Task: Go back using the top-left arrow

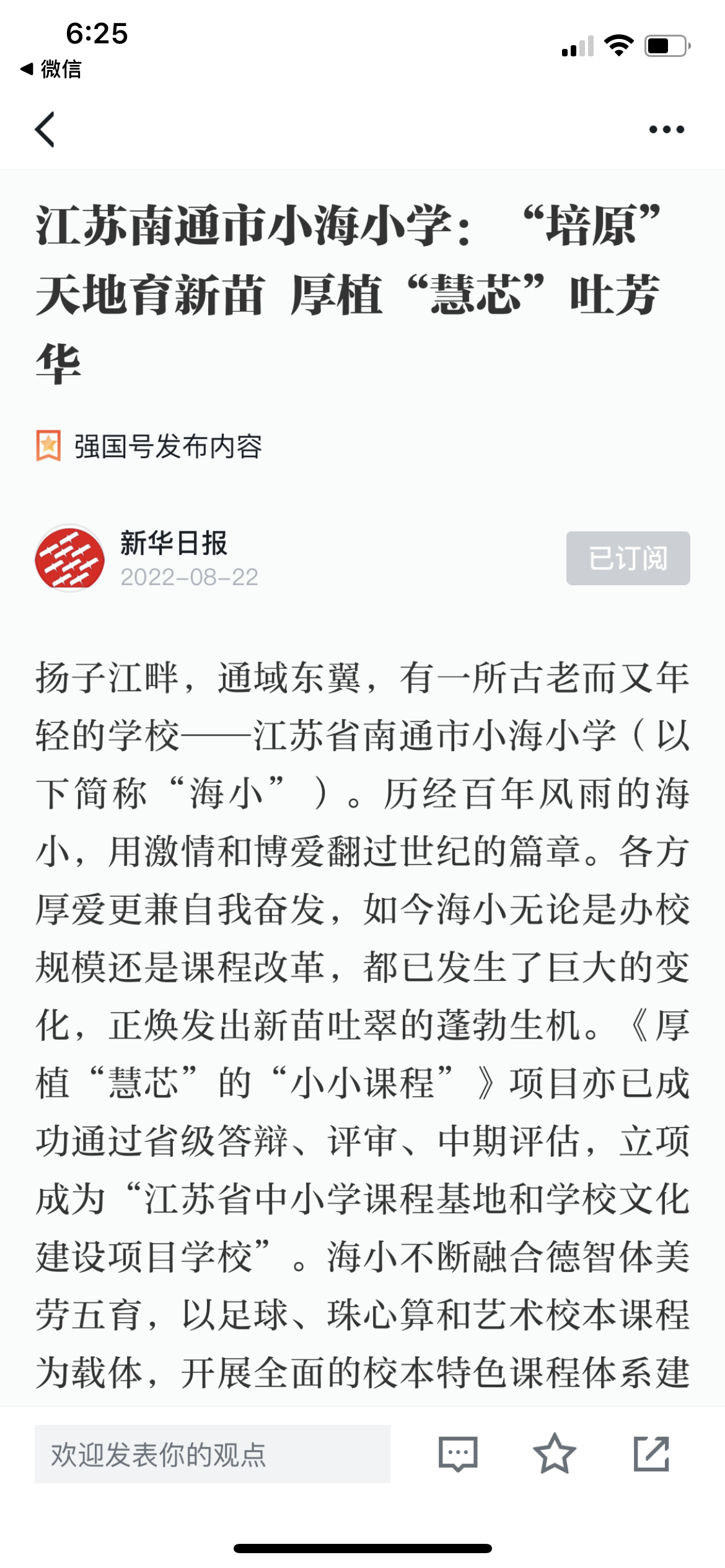Action: pos(45,129)
